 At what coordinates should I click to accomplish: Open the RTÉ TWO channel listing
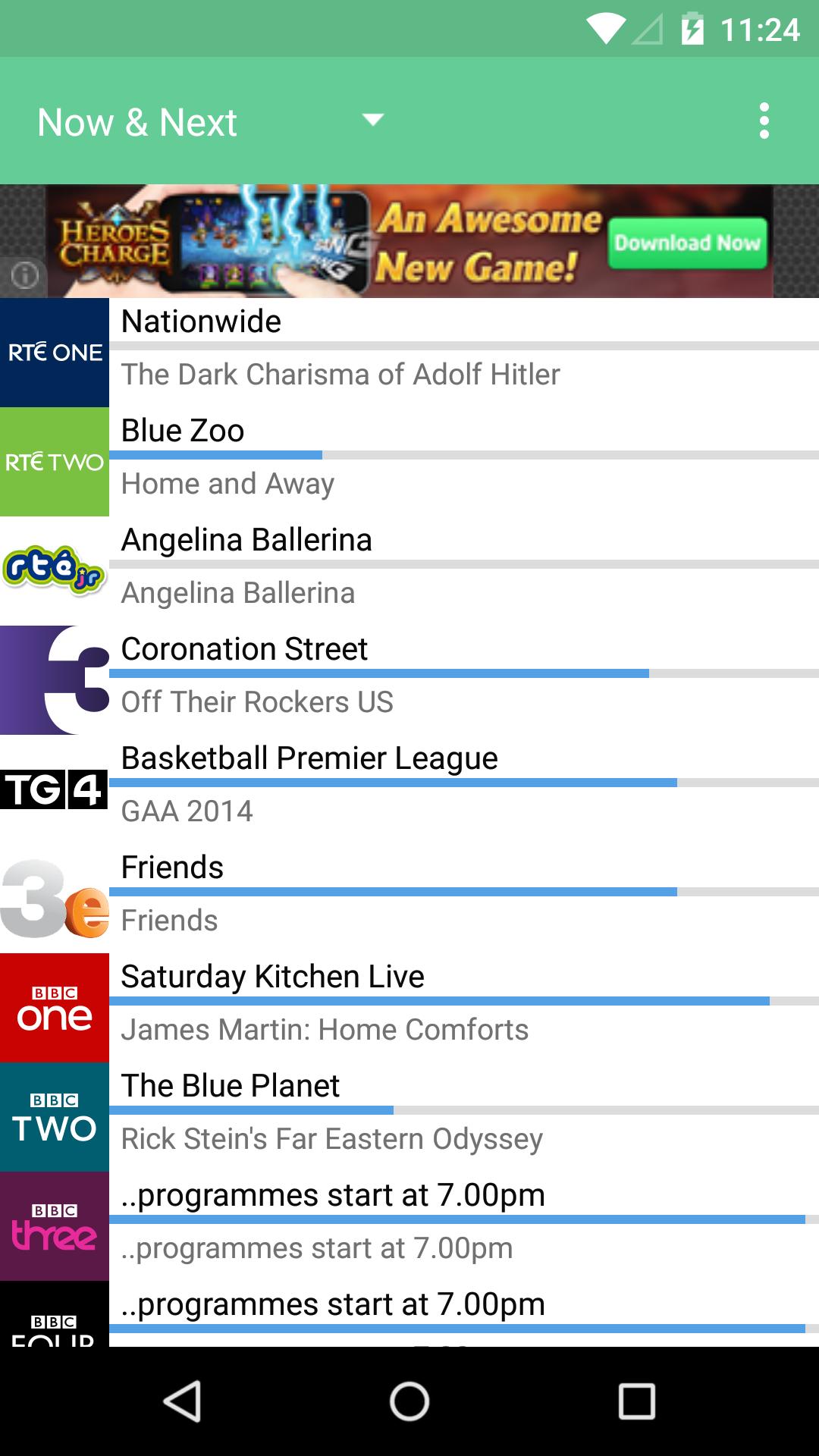pyautogui.click(x=53, y=461)
